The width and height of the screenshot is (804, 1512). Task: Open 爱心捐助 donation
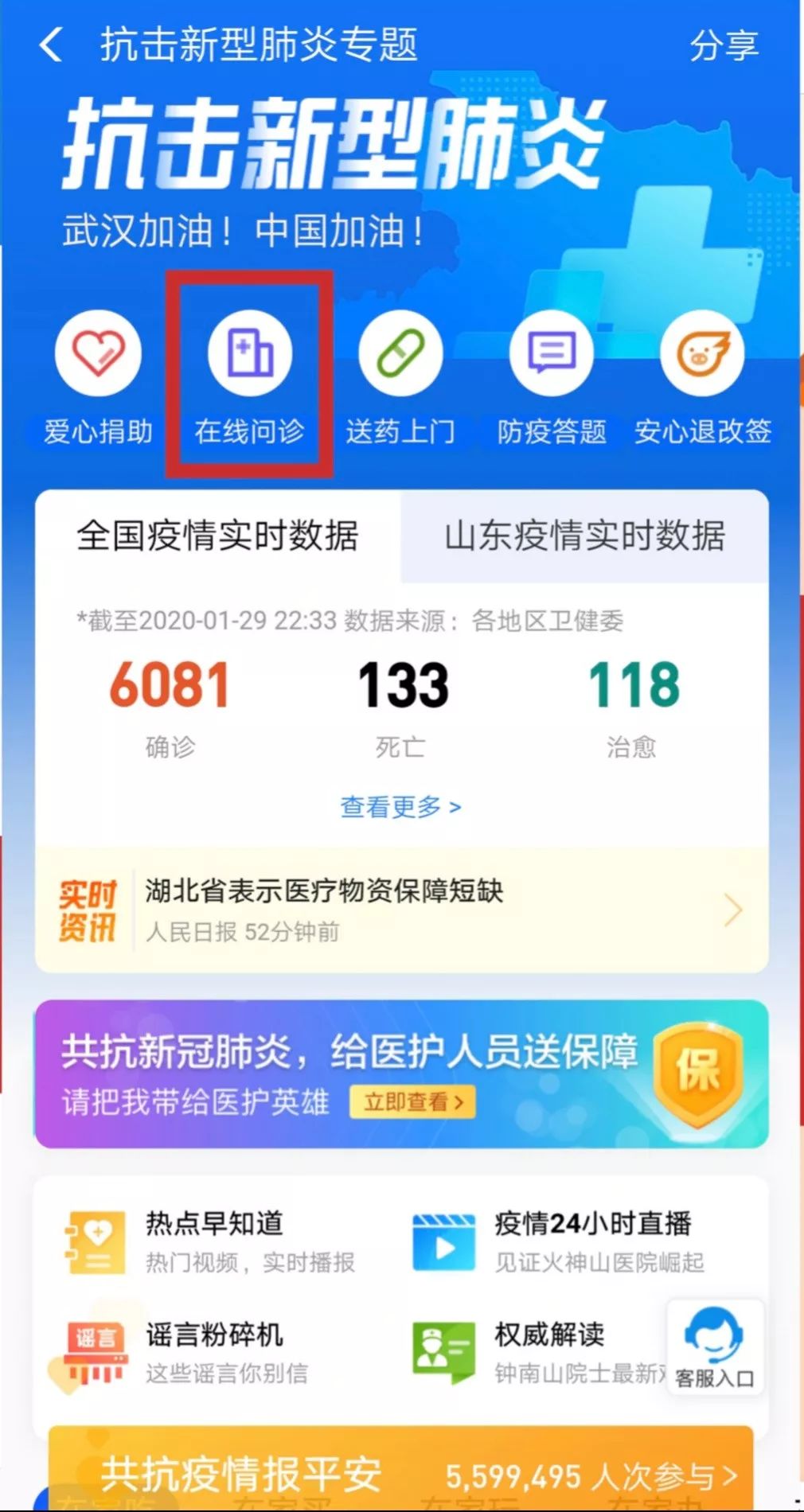click(98, 376)
